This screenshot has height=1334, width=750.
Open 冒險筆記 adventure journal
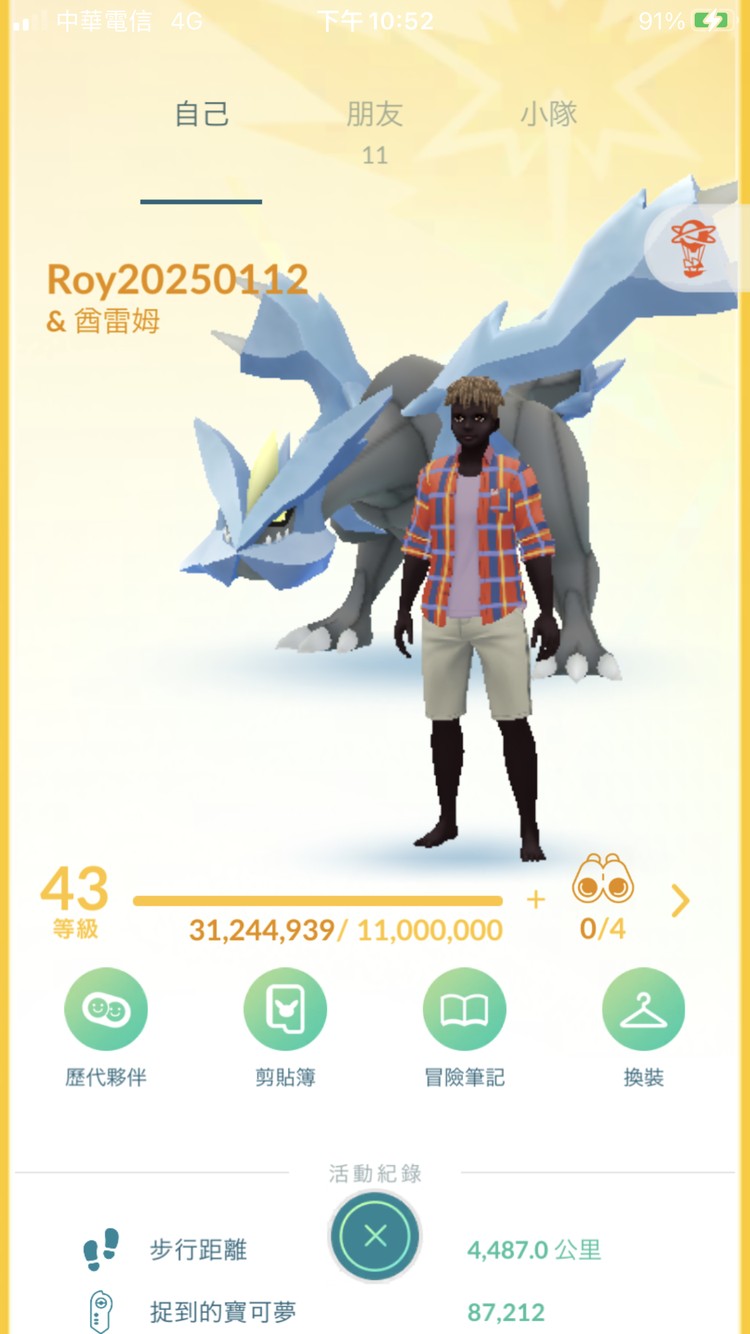coord(464,1009)
